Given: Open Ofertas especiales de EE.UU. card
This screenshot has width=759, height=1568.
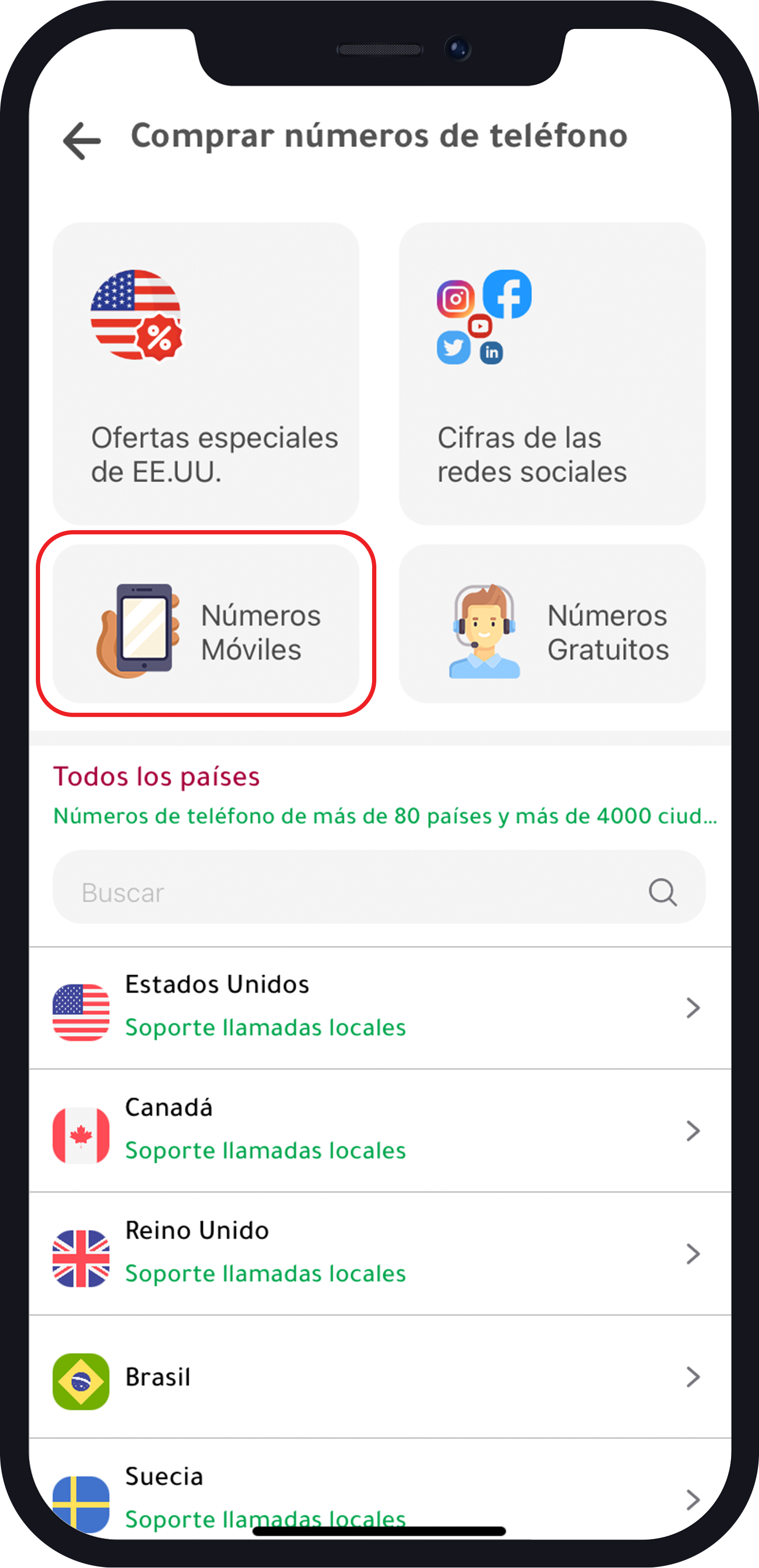Looking at the screenshot, I should [x=206, y=373].
